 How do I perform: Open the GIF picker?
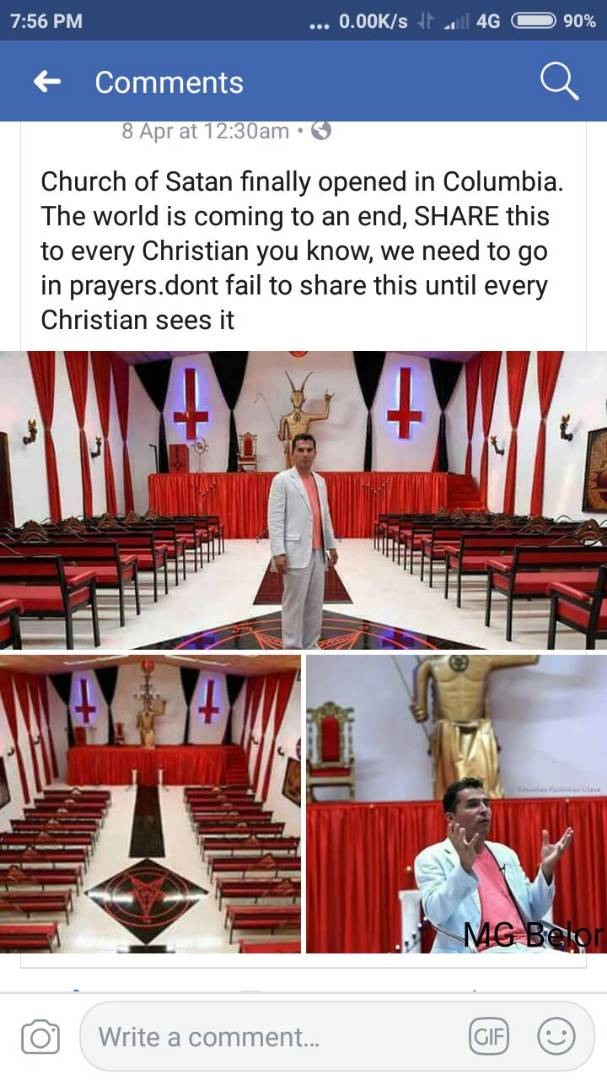click(x=487, y=1037)
